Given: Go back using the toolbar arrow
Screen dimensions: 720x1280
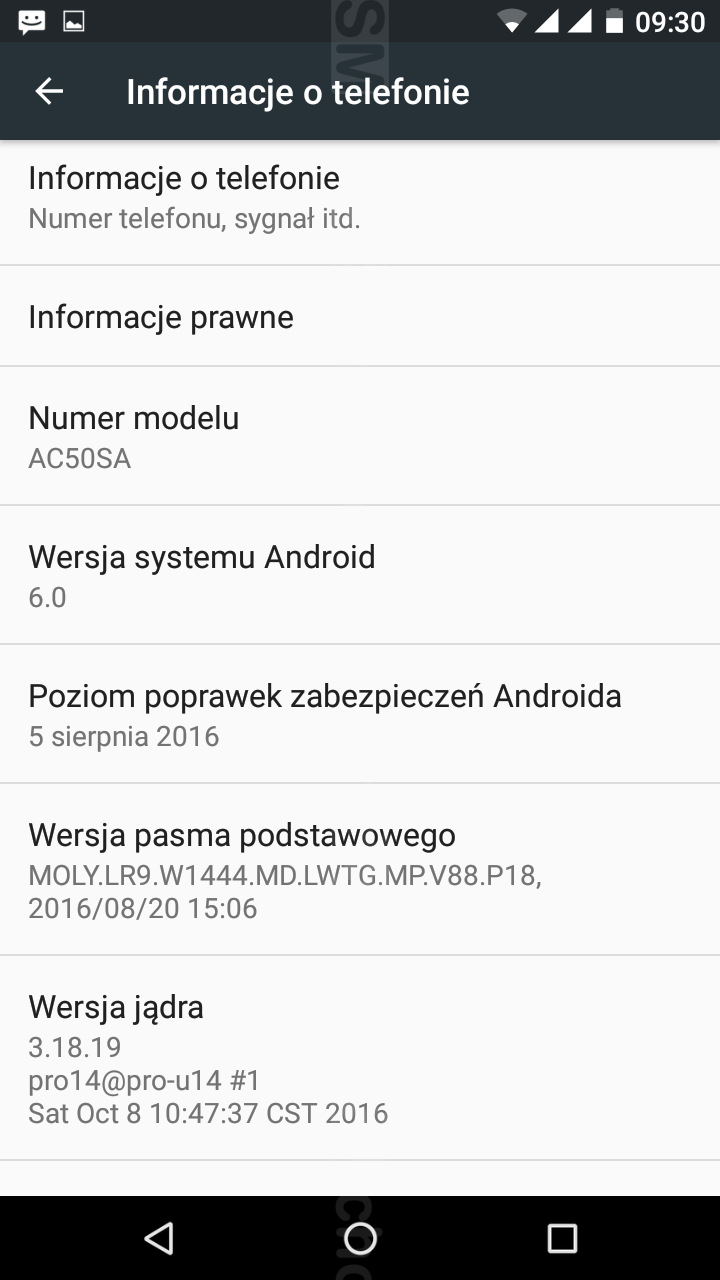Looking at the screenshot, I should [49, 91].
